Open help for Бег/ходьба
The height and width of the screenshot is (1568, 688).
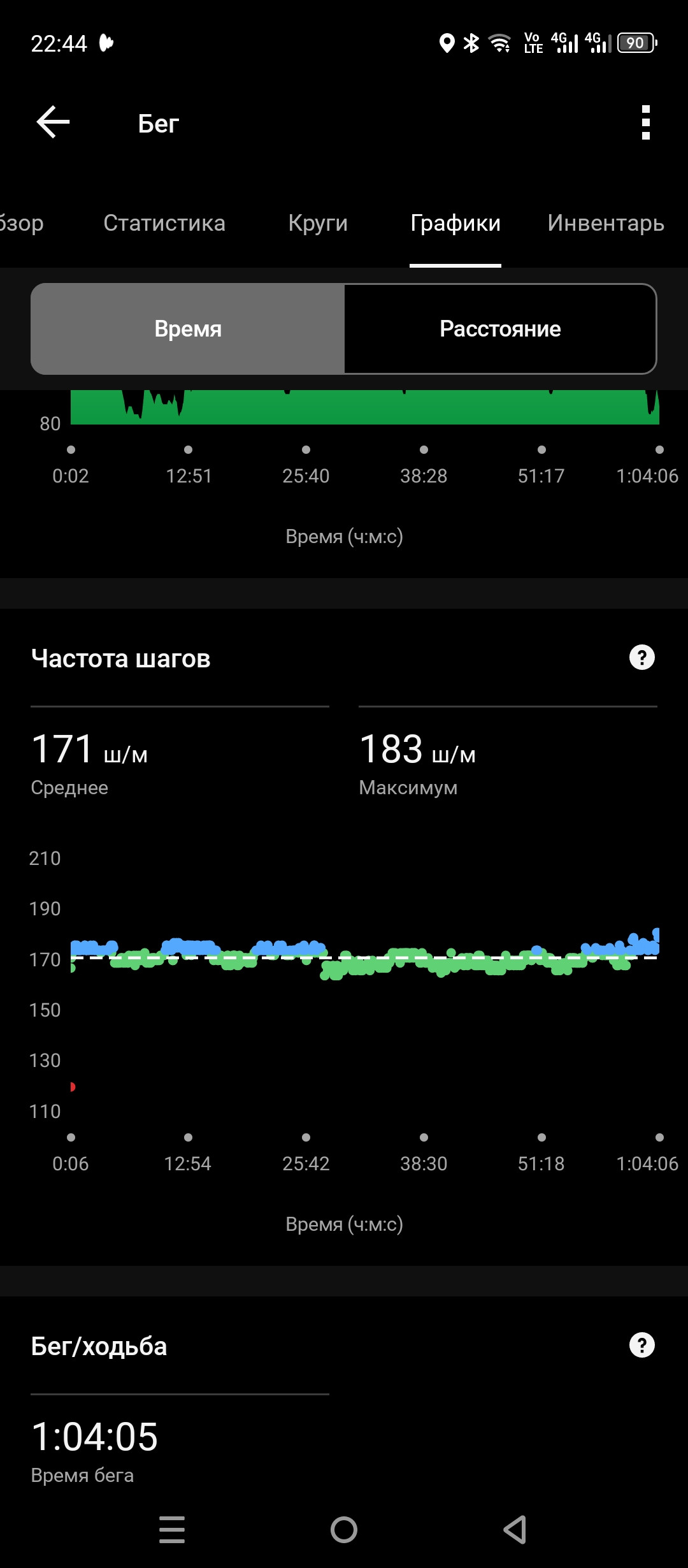click(642, 1345)
